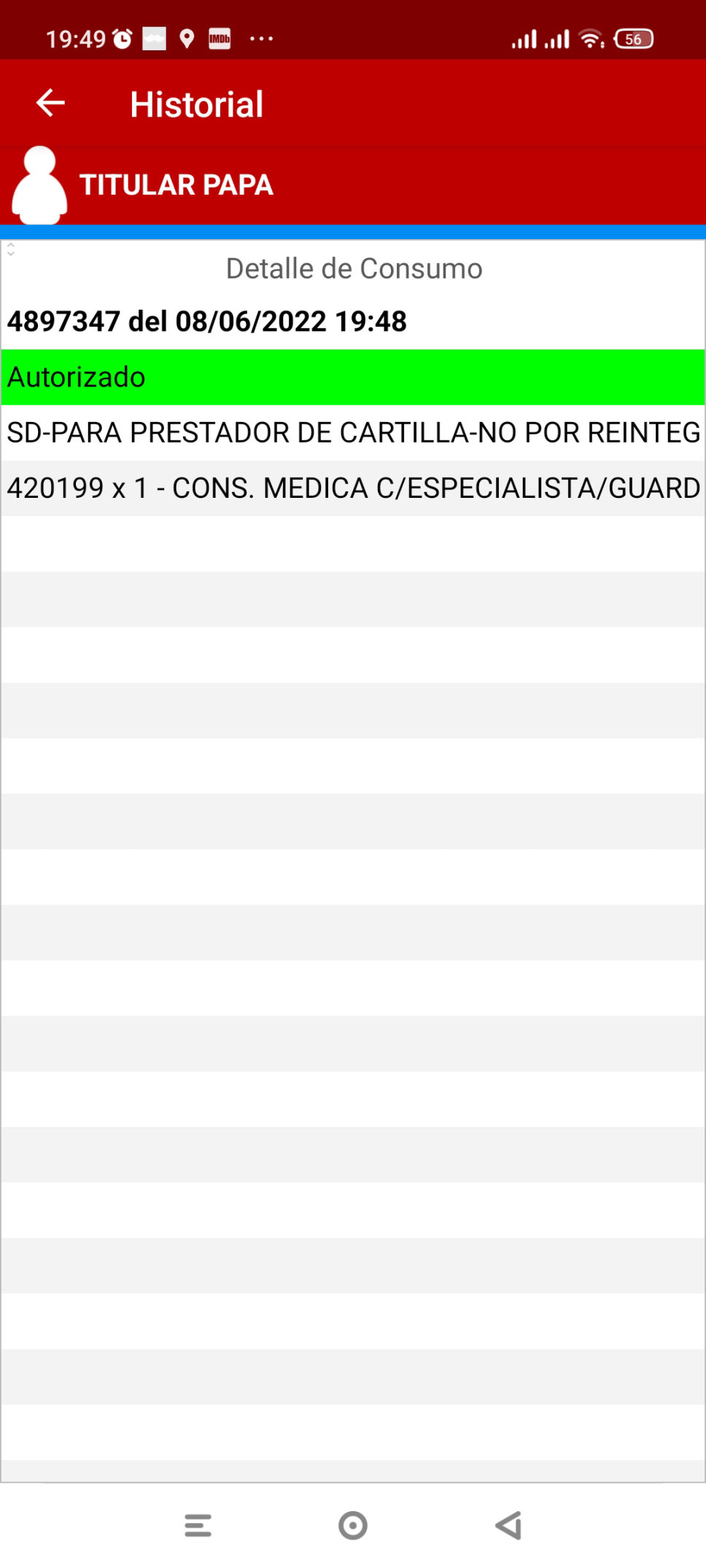Viewport: 706px width, 1568px height.
Task: Open system recent apps menu
Action: click(x=198, y=1525)
